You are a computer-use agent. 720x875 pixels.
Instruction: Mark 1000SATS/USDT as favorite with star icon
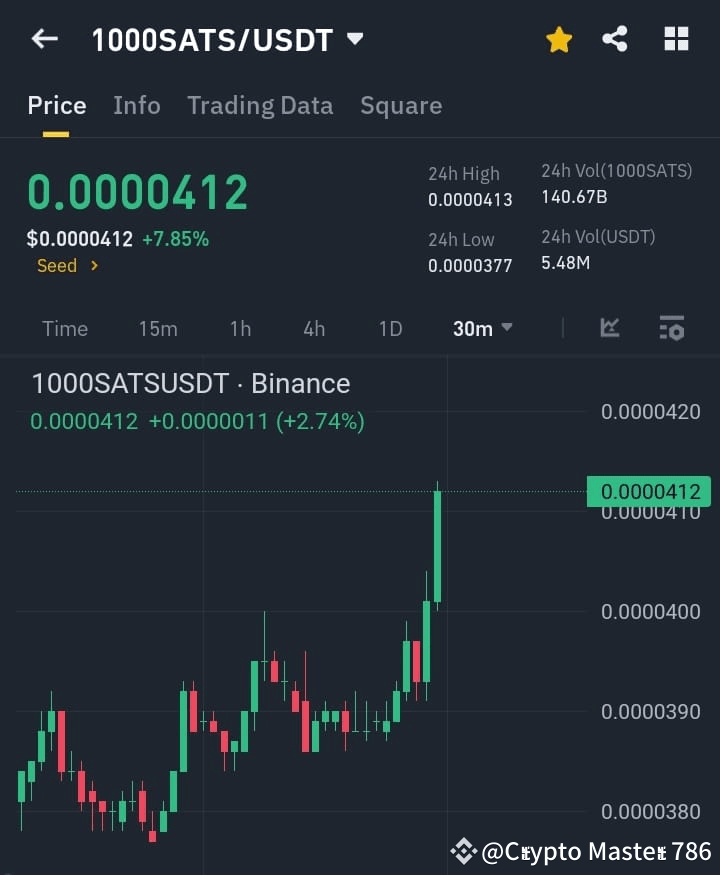558,39
